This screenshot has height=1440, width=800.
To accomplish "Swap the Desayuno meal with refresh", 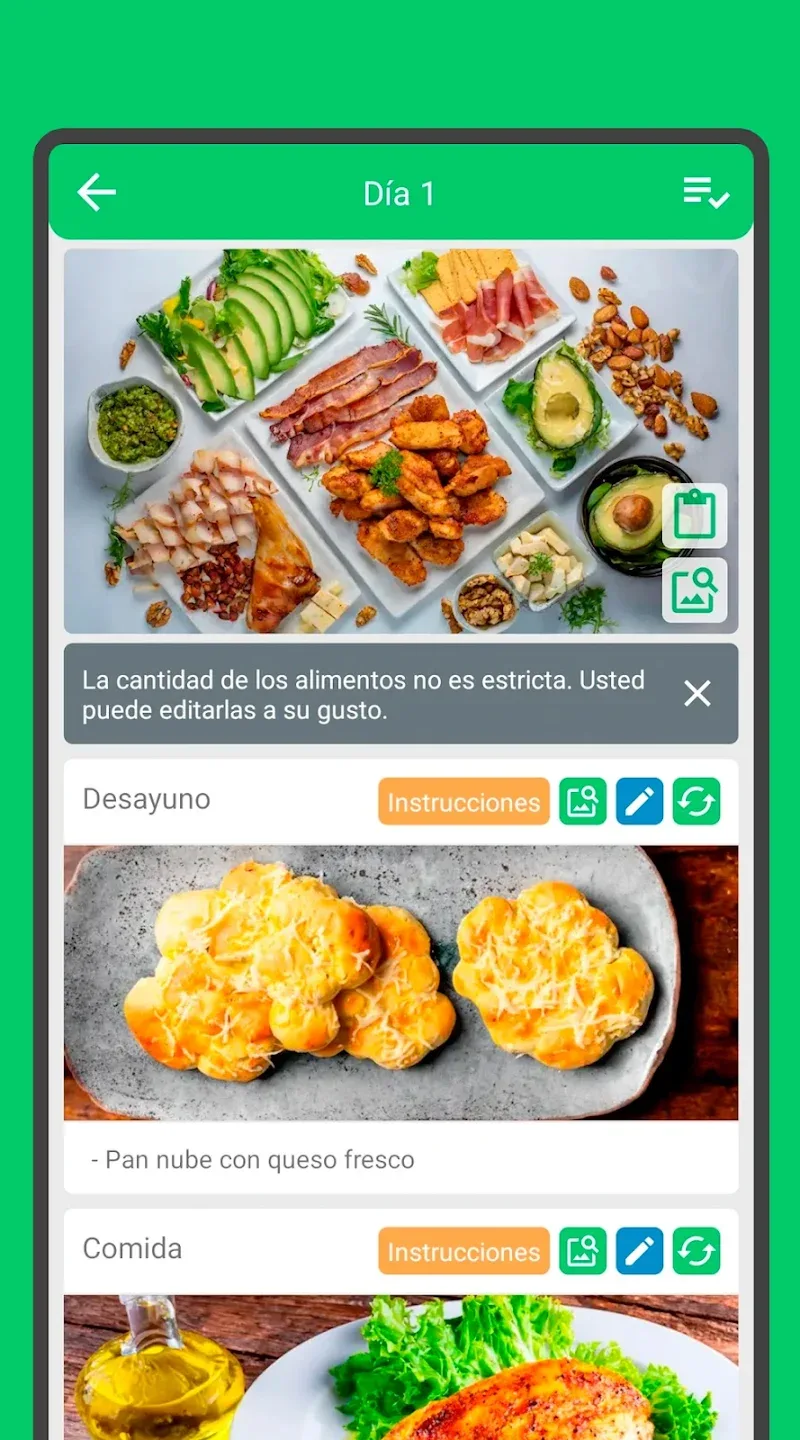I will (x=697, y=802).
